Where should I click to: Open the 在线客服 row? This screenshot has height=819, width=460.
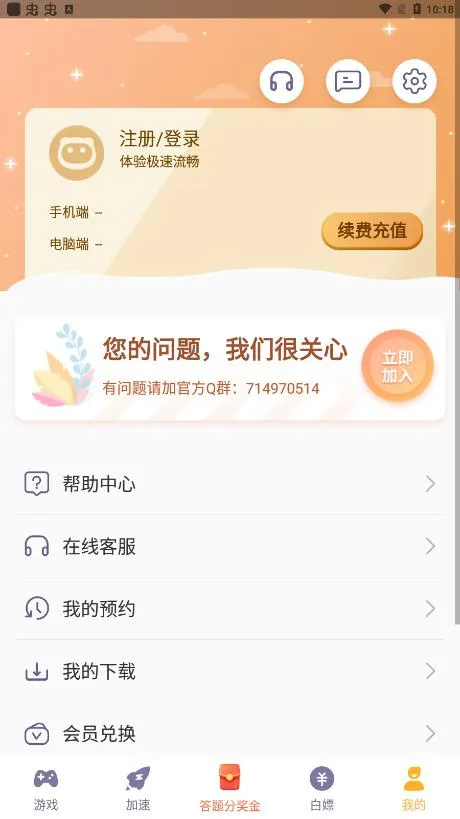230,546
